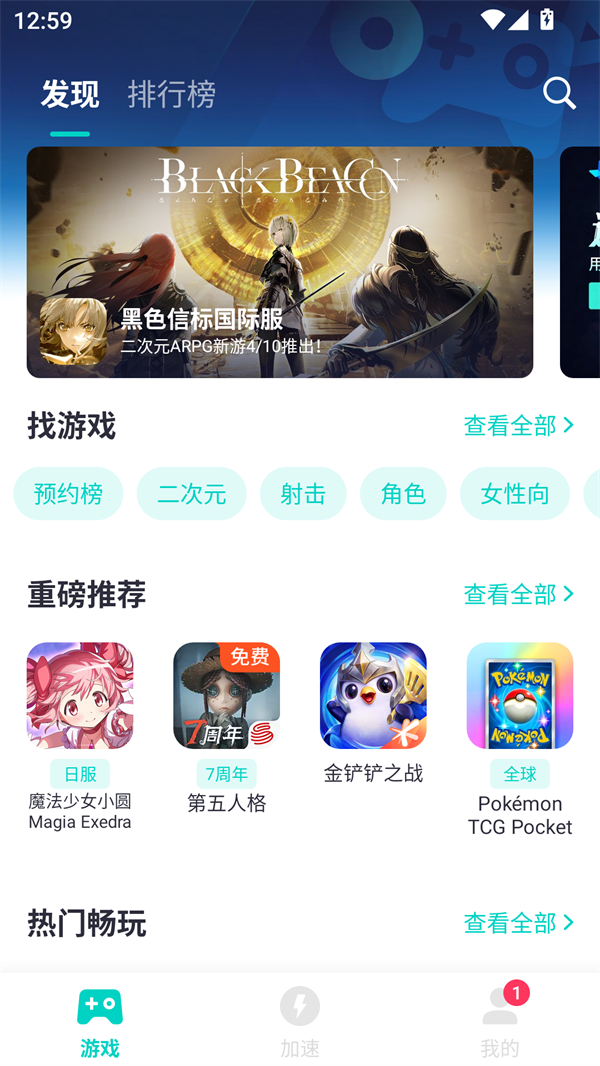Choose the 射击 category chip

(x=303, y=494)
